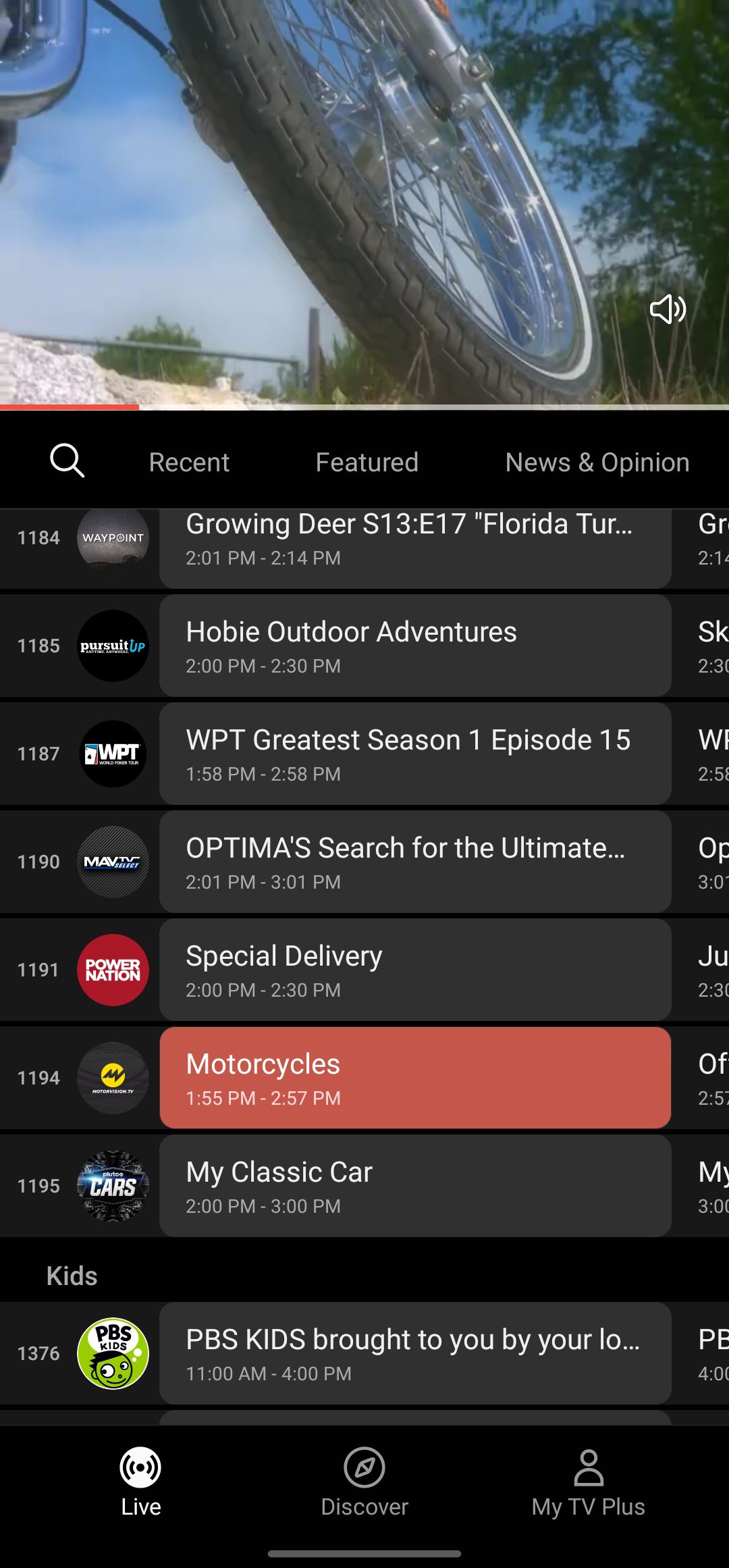Screen dimensions: 729x1568
Task: Select the MAVTV Select channel logo
Action: pyautogui.click(x=113, y=862)
